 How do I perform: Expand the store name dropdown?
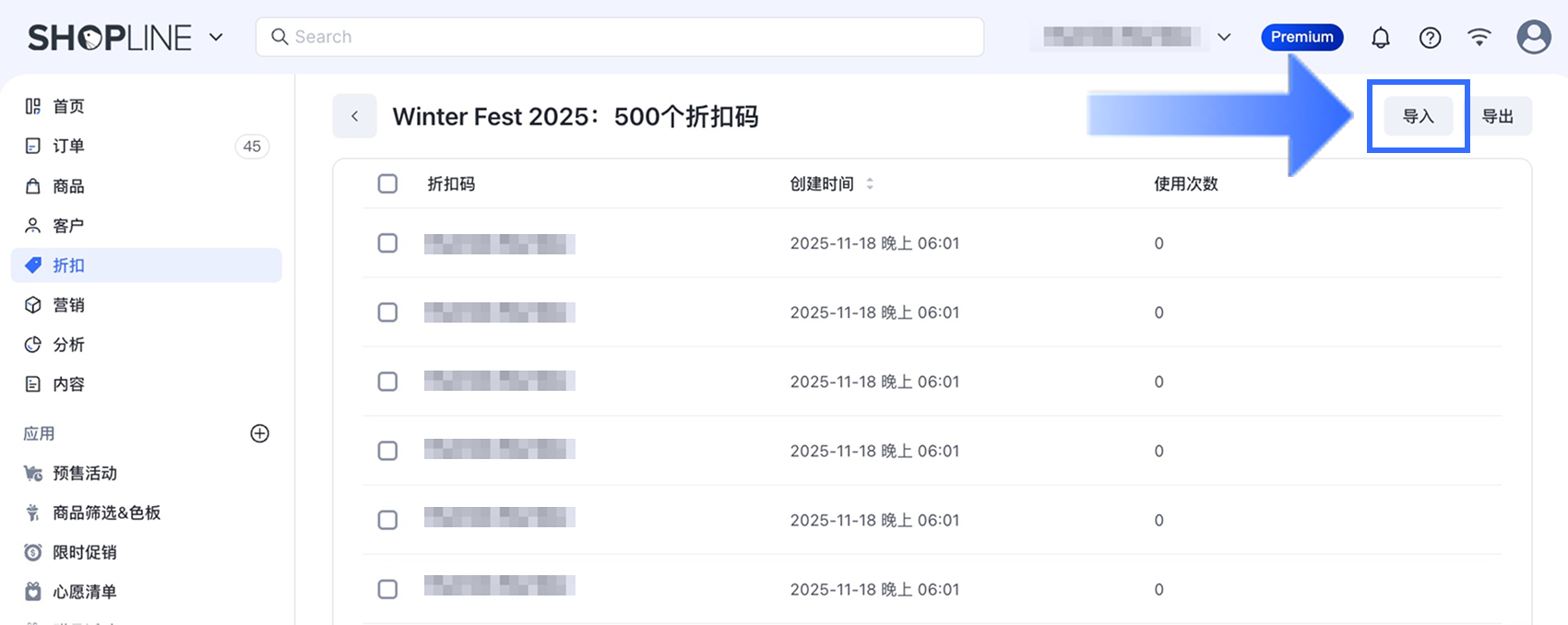[x=1224, y=37]
